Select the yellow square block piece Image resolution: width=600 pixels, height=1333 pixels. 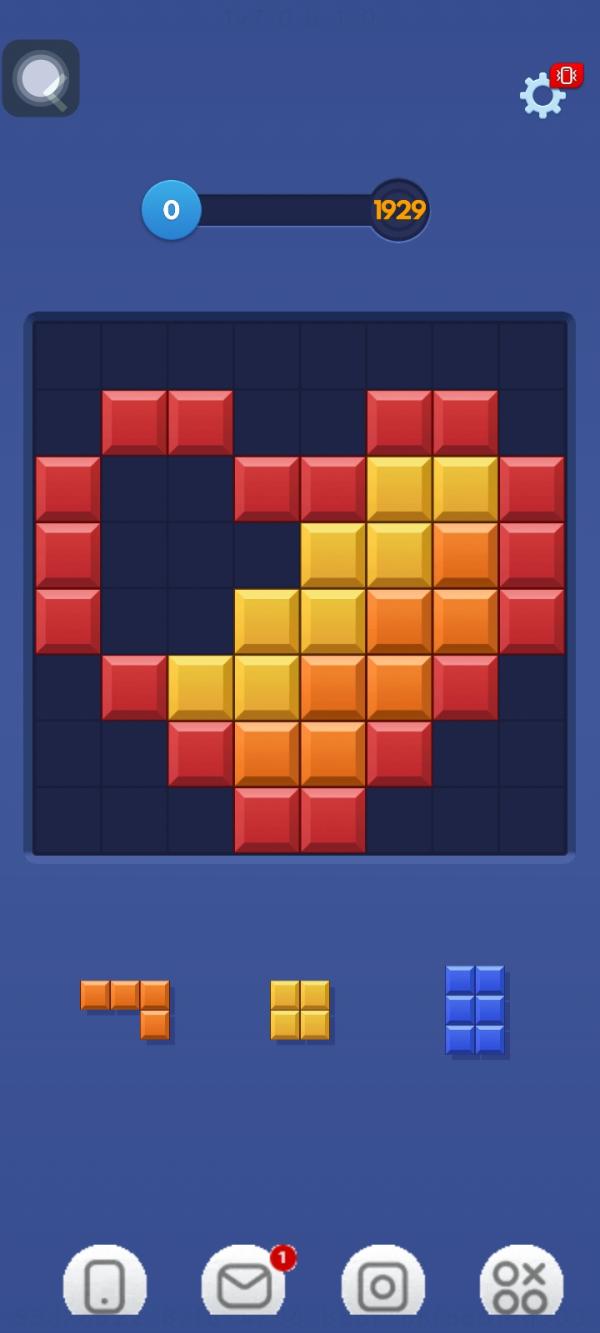click(x=300, y=1010)
